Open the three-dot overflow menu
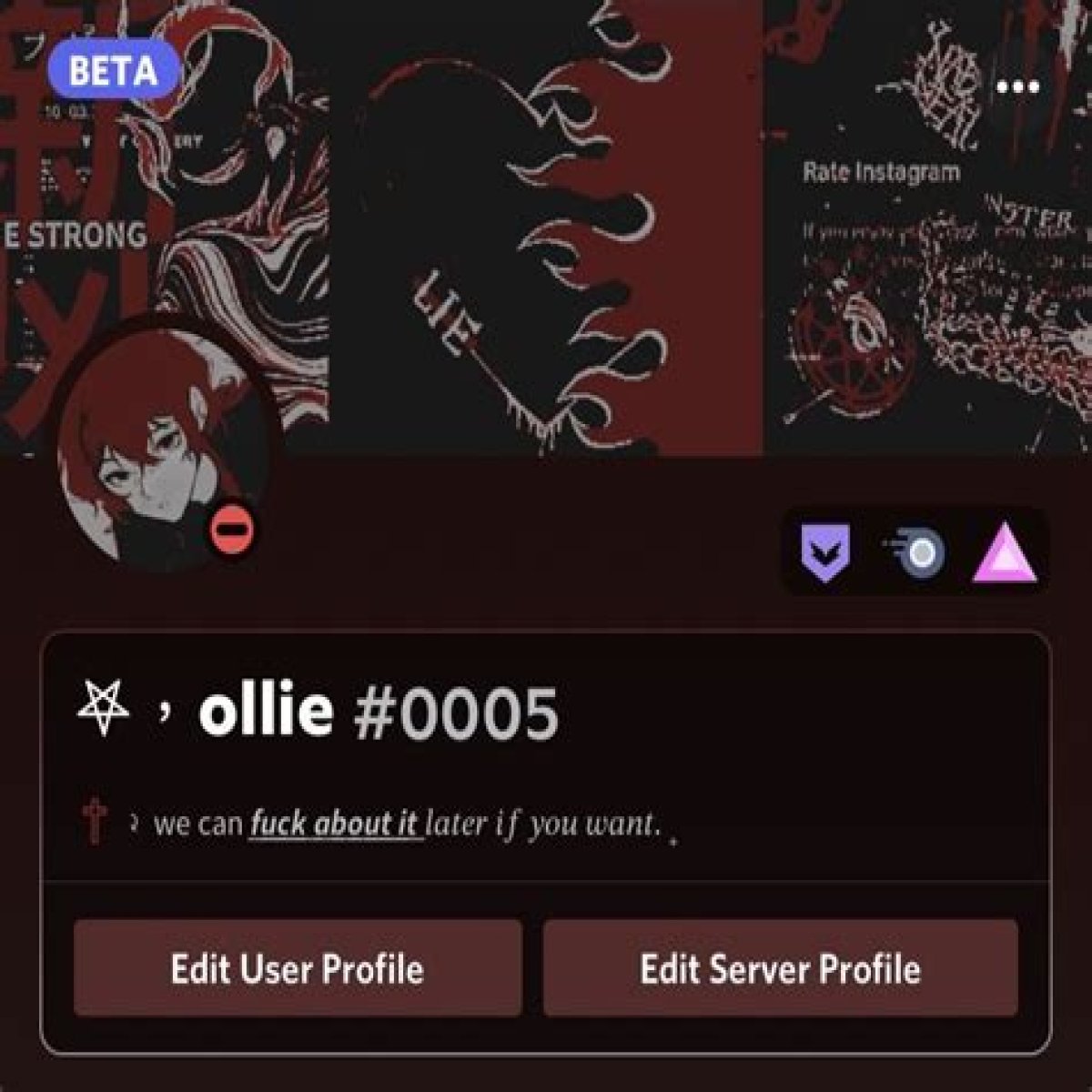This screenshot has height=1092, width=1092. coord(1017,87)
